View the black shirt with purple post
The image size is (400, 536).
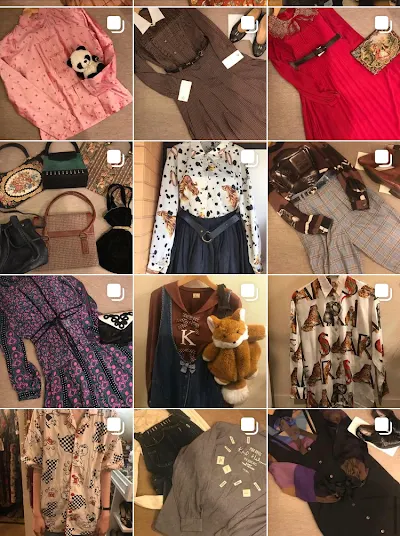click(x=334, y=473)
